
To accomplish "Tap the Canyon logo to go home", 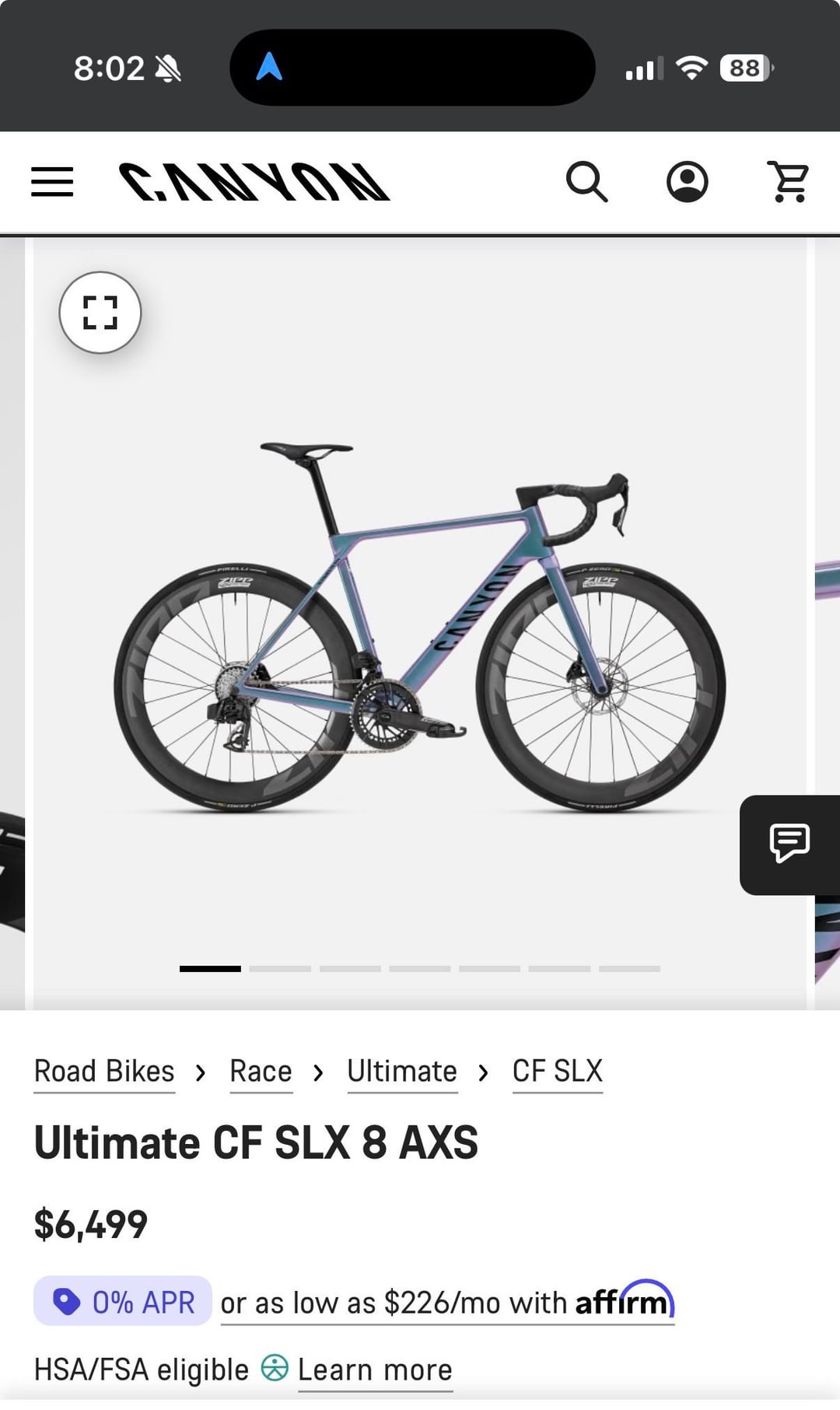I will [x=254, y=182].
